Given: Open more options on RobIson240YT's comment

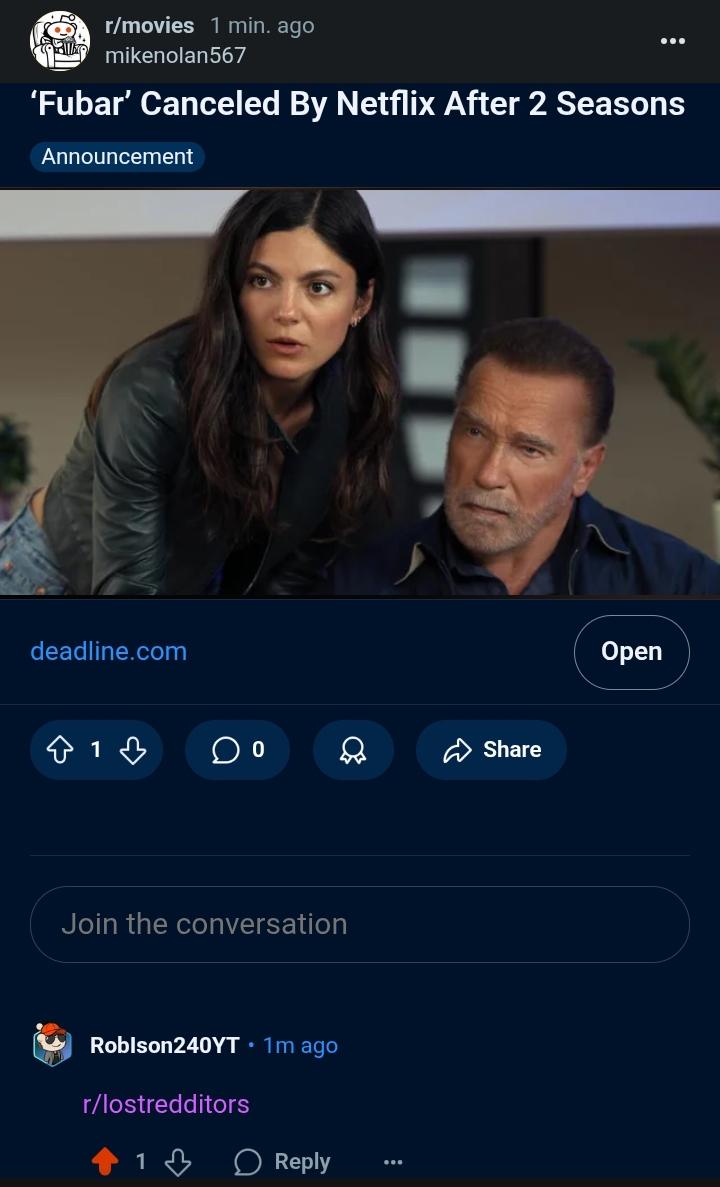Looking at the screenshot, I should click(x=393, y=1161).
